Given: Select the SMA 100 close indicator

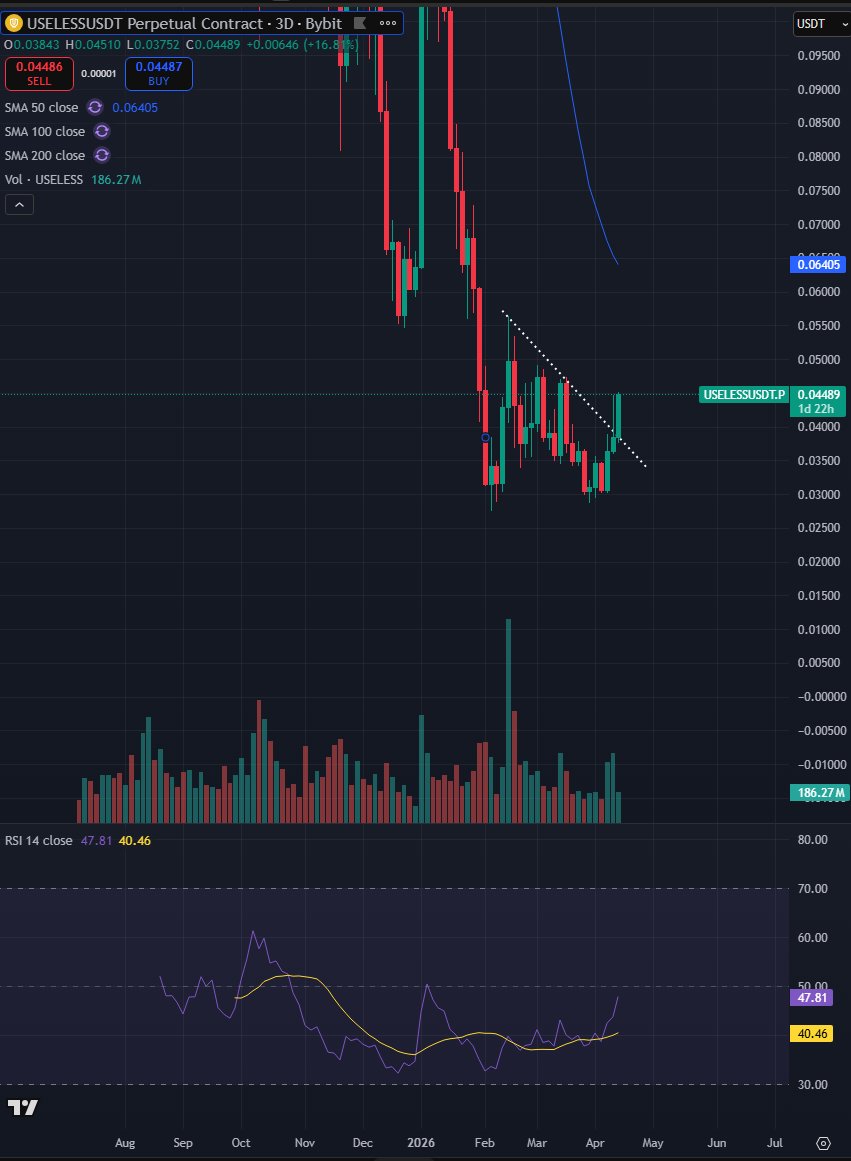Looking at the screenshot, I should pos(45,131).
